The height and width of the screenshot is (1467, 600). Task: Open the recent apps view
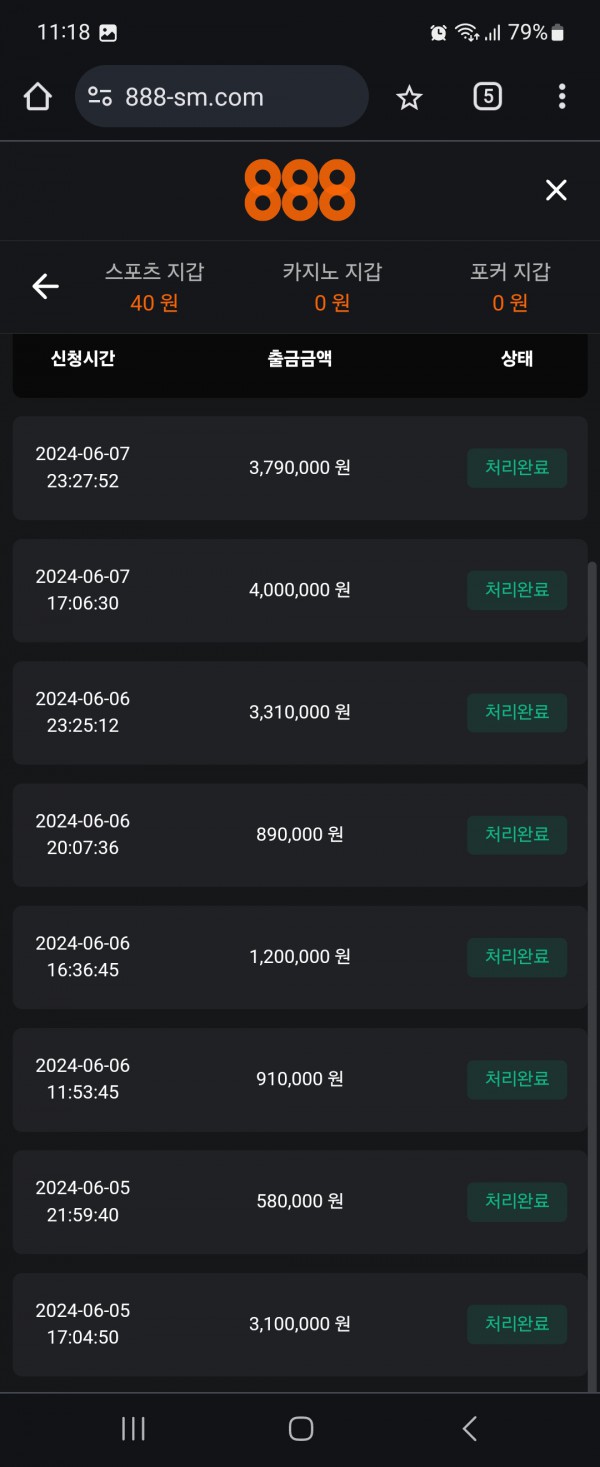(x=133, y=1428)
